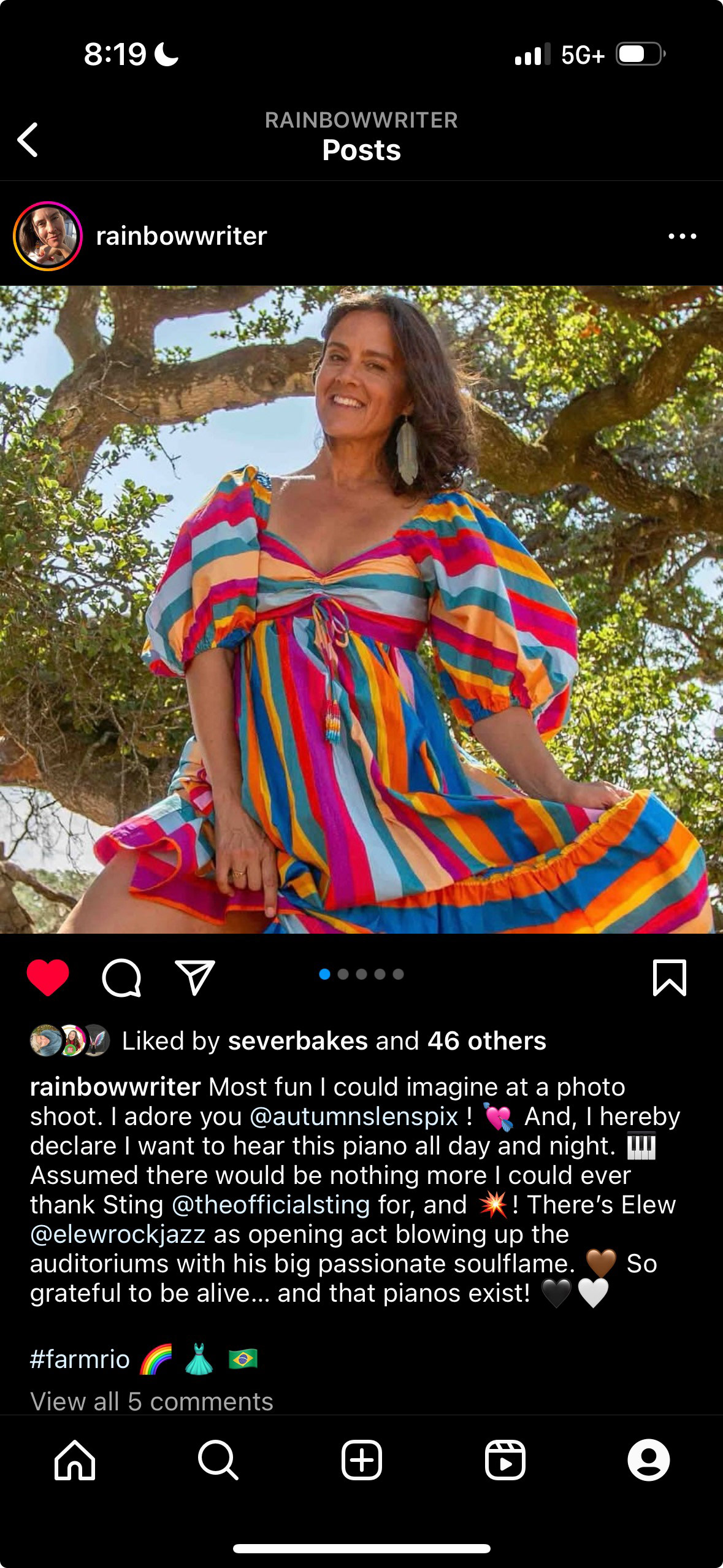
Task: Open rainbowwriter's story from profile picture
Action: point(48,236)
